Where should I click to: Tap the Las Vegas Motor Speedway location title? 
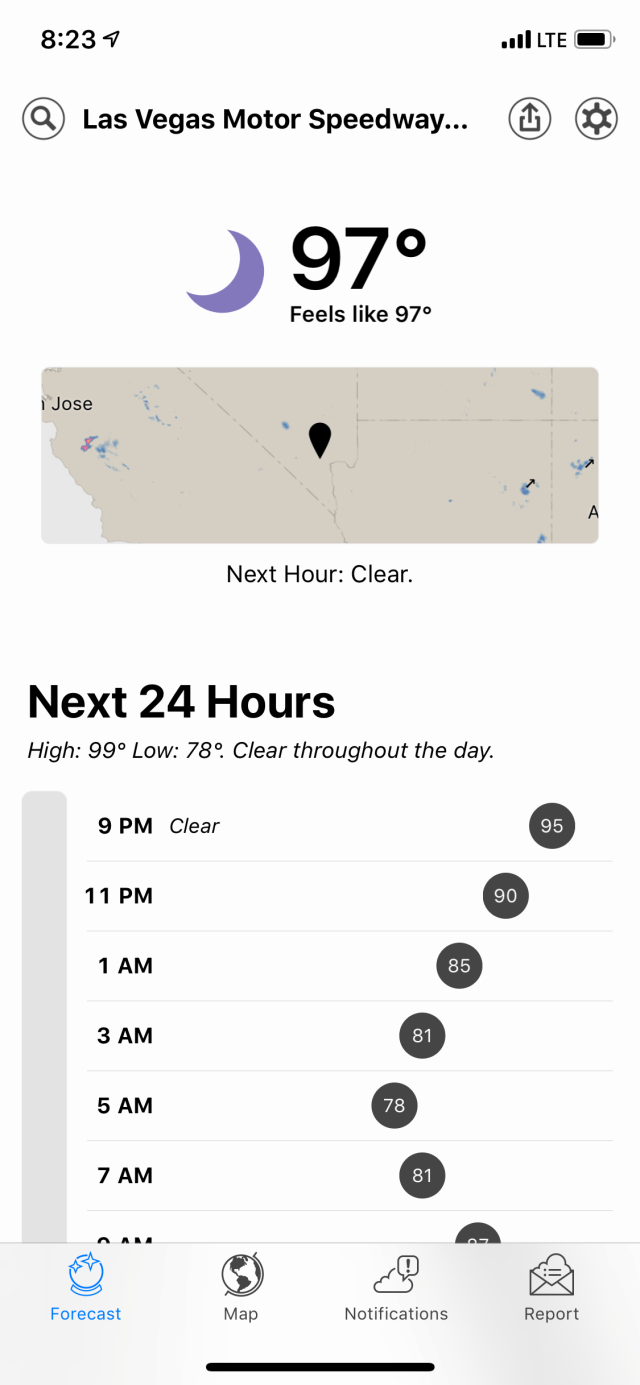tap(275, 120)
